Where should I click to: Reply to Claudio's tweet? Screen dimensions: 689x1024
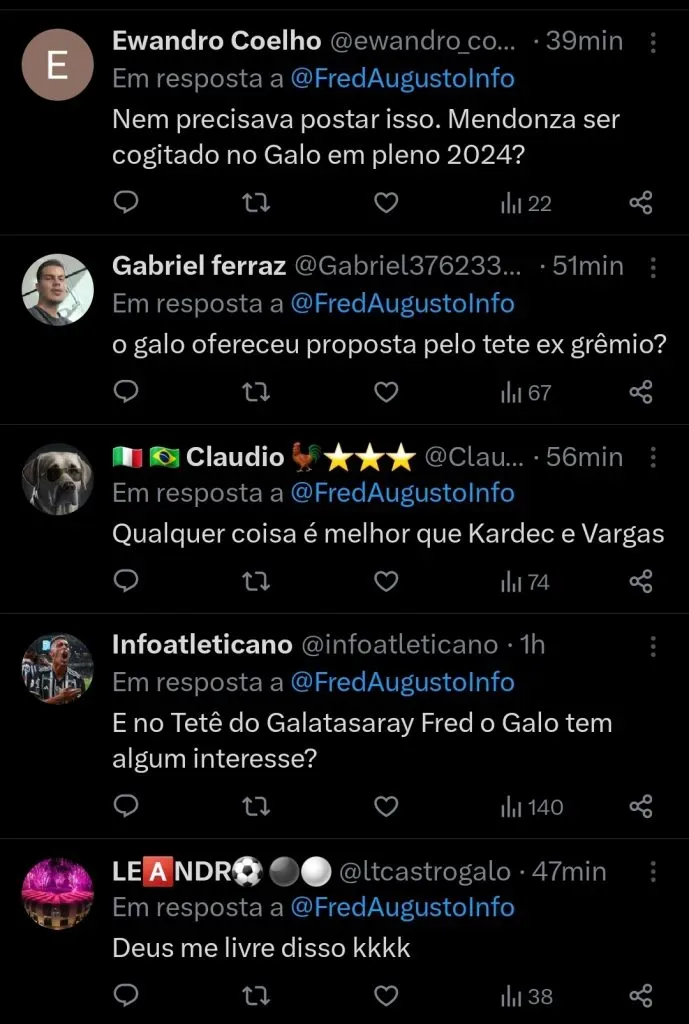[126, 581]
